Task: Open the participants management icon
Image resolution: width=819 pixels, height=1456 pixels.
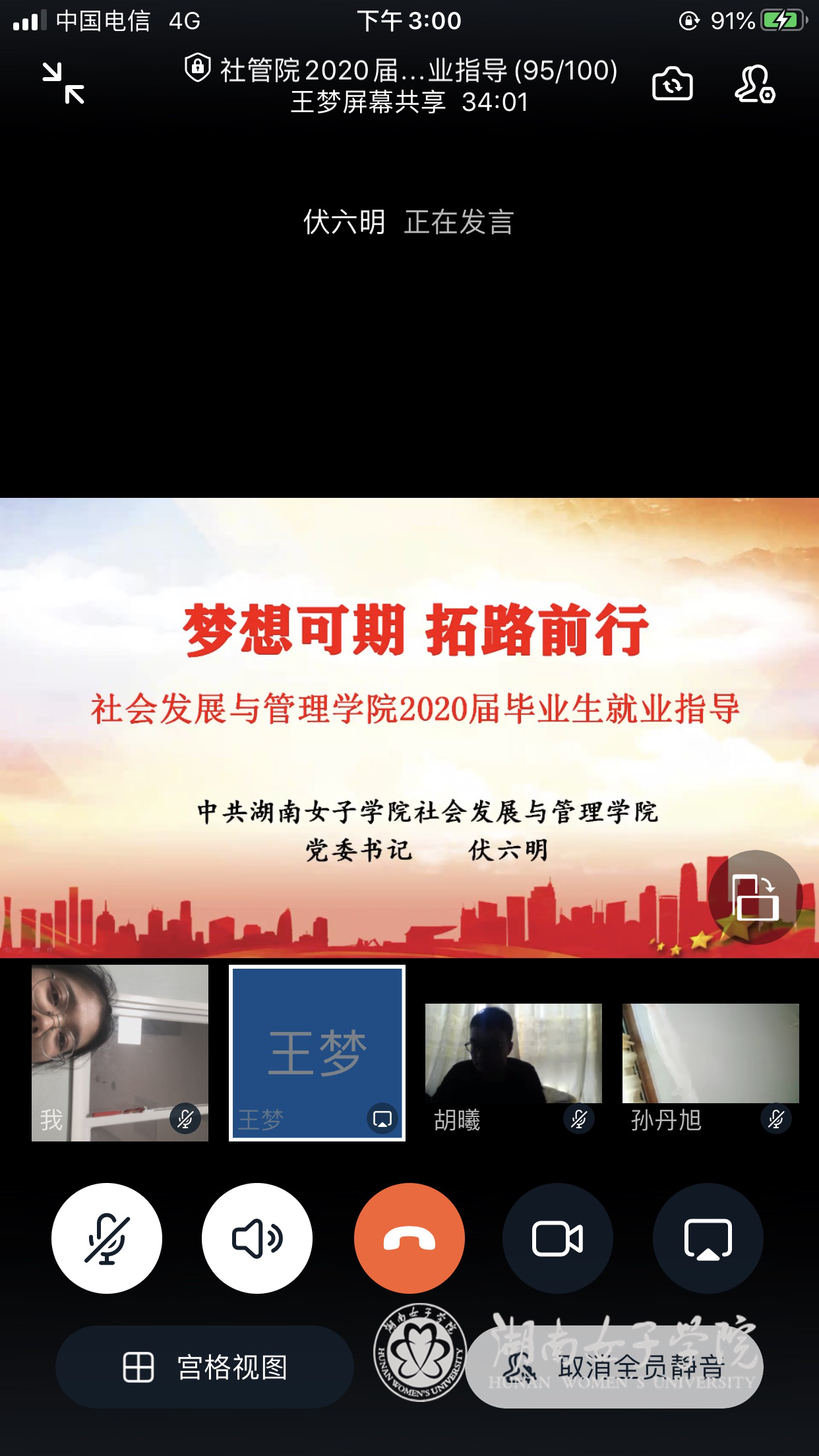Action: [x=754, y=84]
